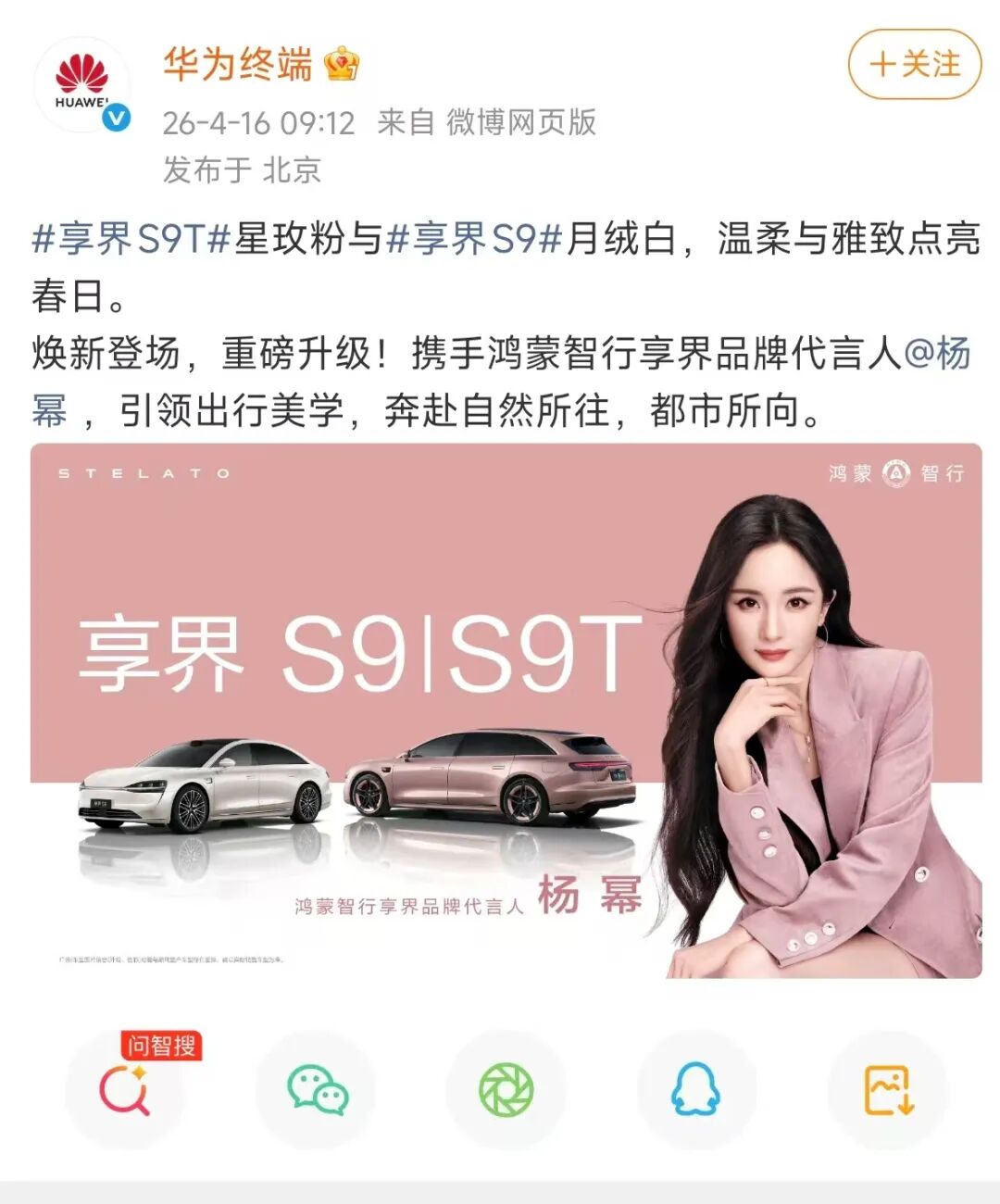Follow the 华为终端 account
The height and width of the screenshot is (1204, 1000).
coord(914,65)
